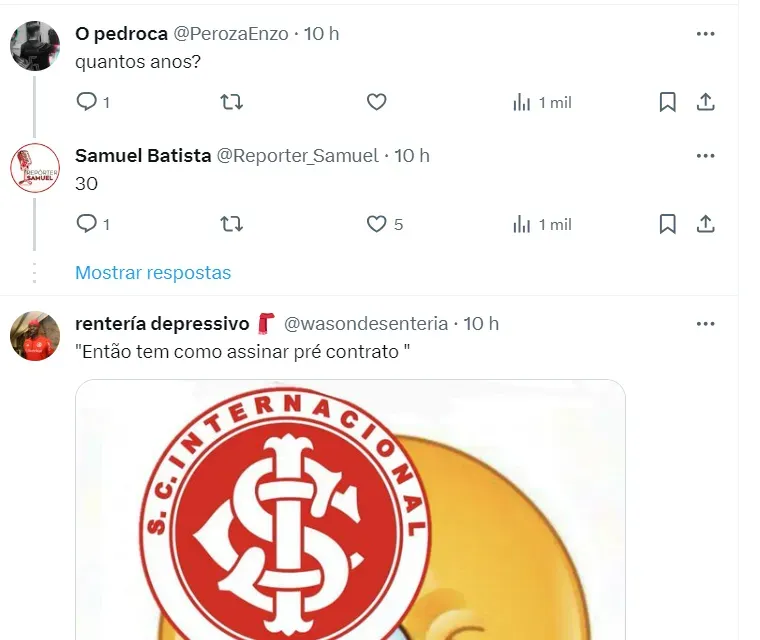Repost O pedroca's tweet
760x640 pixels.
(231, 102)
